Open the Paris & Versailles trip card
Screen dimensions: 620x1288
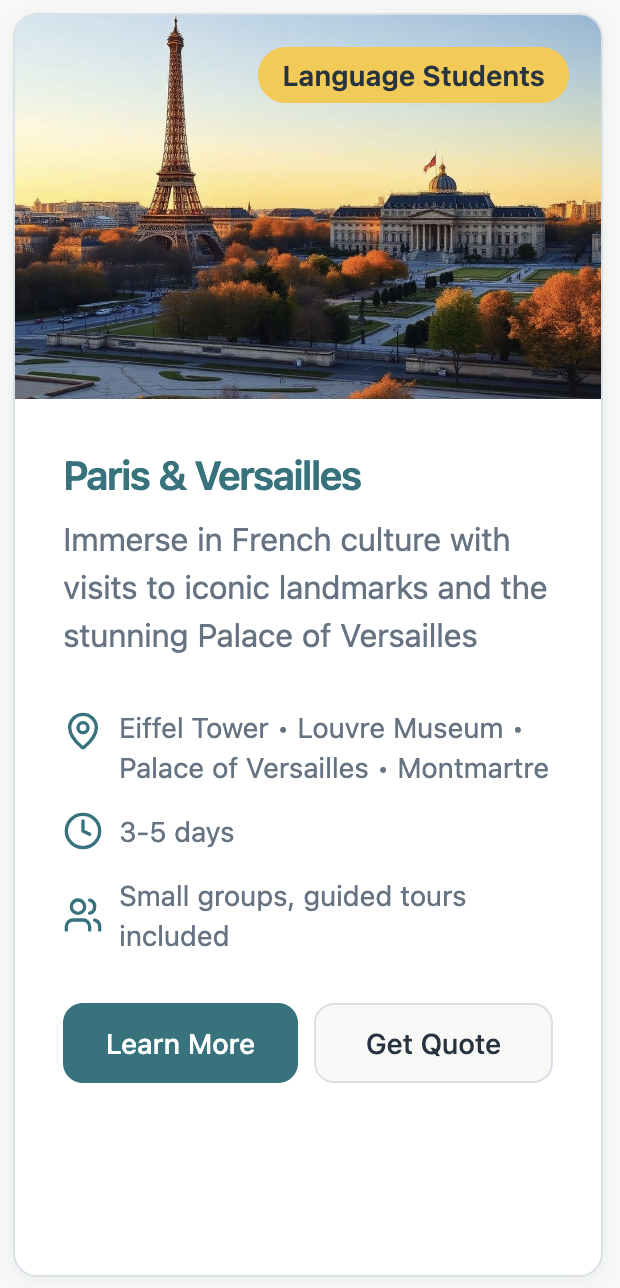point(212,477)
